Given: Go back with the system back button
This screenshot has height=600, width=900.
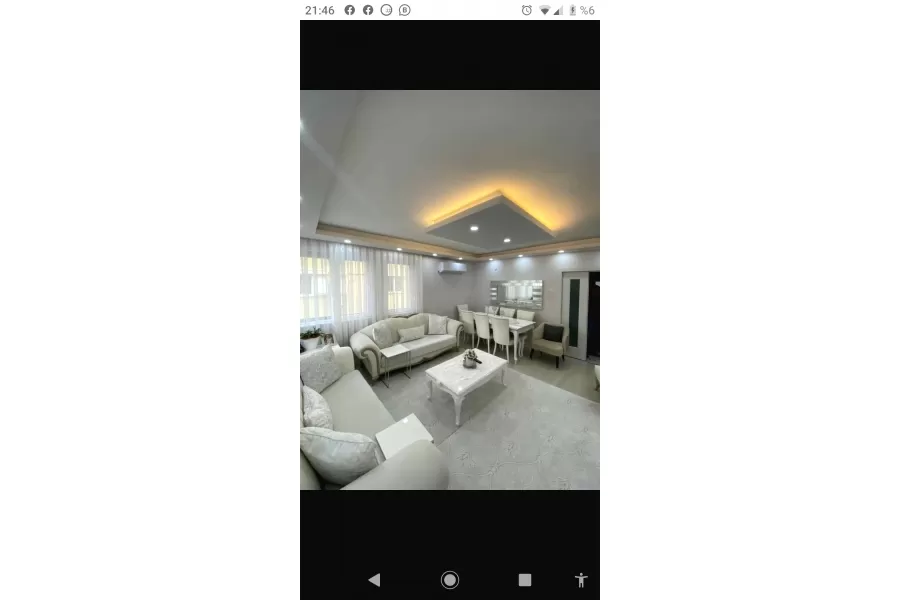Looking at the screenshot, I should [374, 579].
